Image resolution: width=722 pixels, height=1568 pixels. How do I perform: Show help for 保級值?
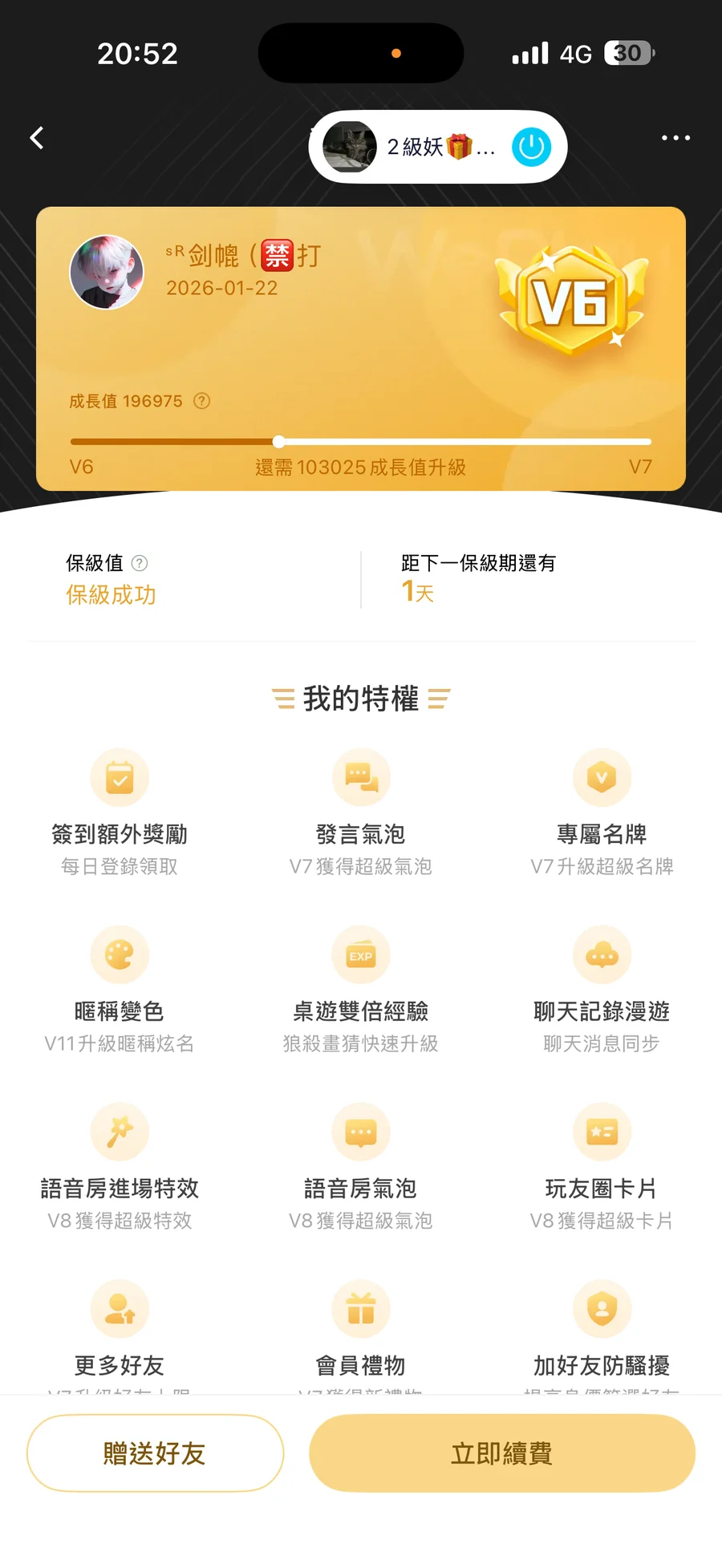[x=140, y=563]
